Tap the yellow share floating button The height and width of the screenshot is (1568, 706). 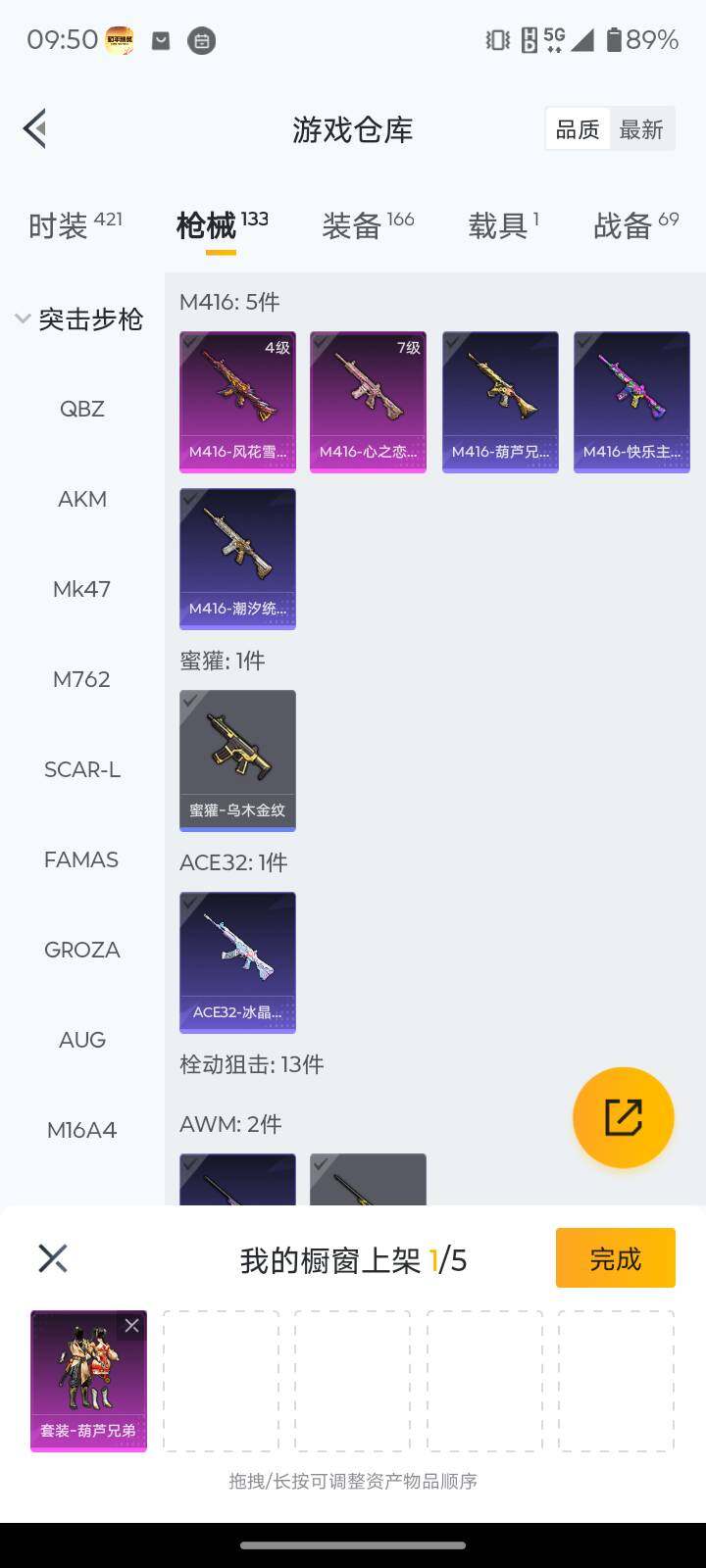623,1117
